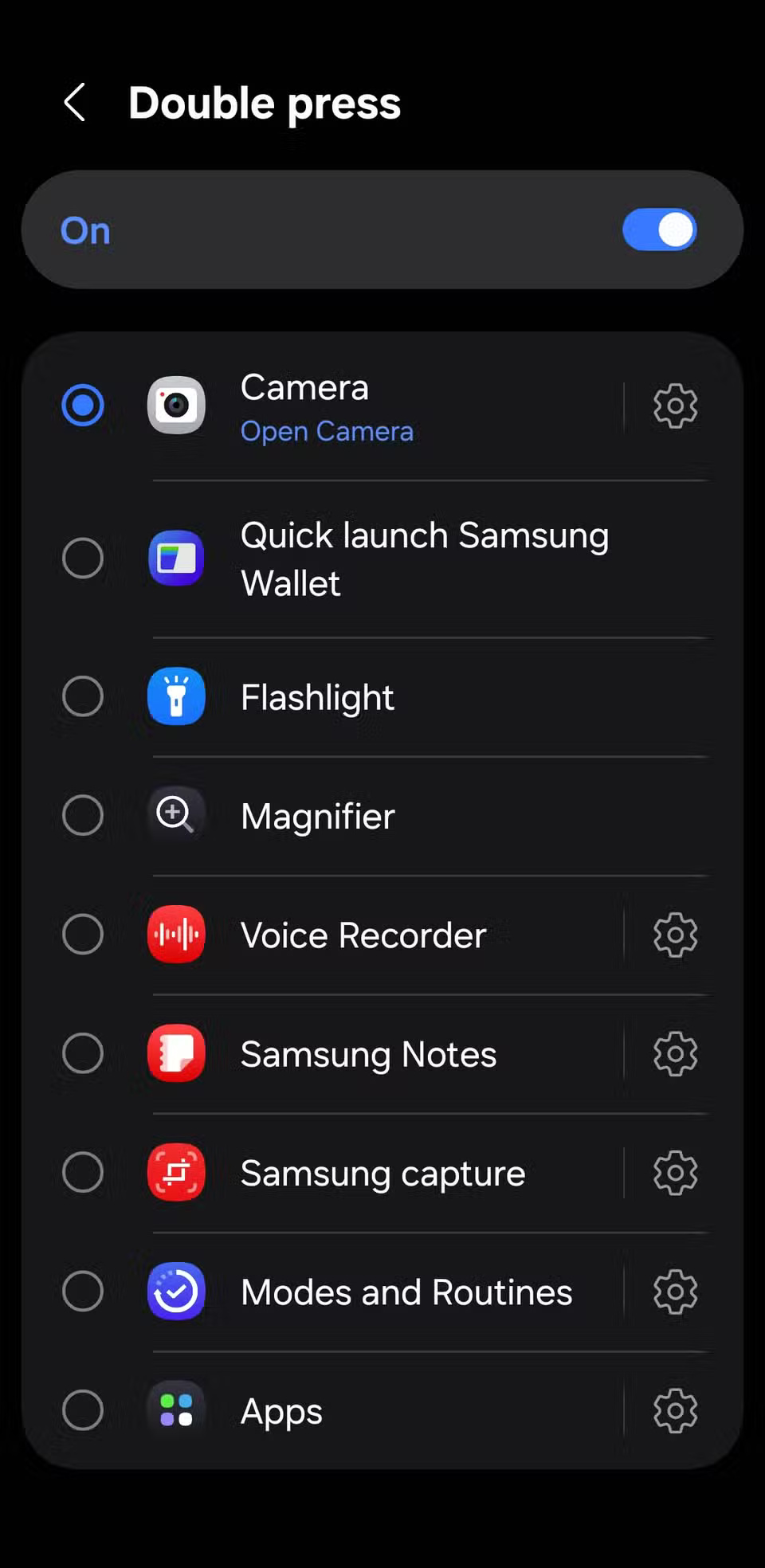This screenshot has height=1568, width=765.
Task: Open Samsung Notes settings gear
Action: (675, 1053)
